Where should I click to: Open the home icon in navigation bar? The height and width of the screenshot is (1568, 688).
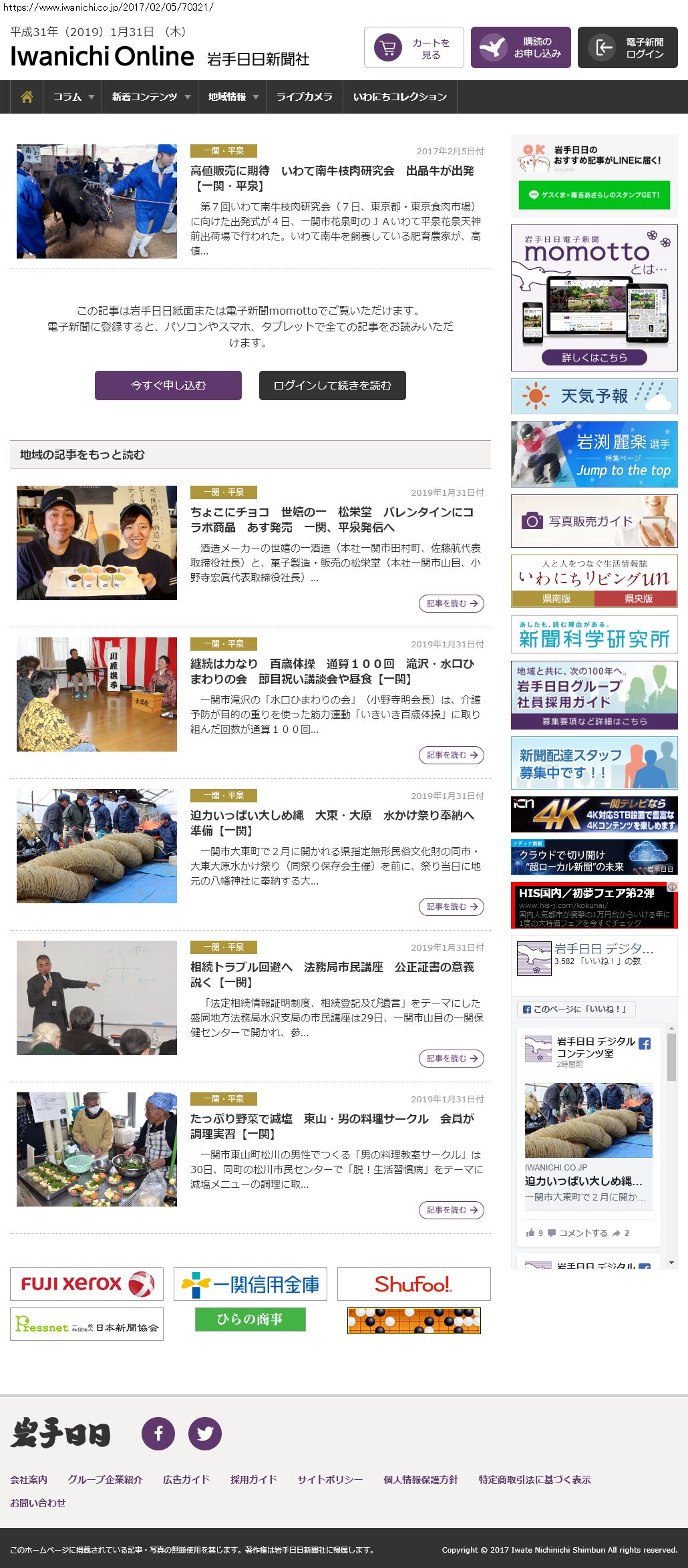pyautogui.click(x=27, y=97)
